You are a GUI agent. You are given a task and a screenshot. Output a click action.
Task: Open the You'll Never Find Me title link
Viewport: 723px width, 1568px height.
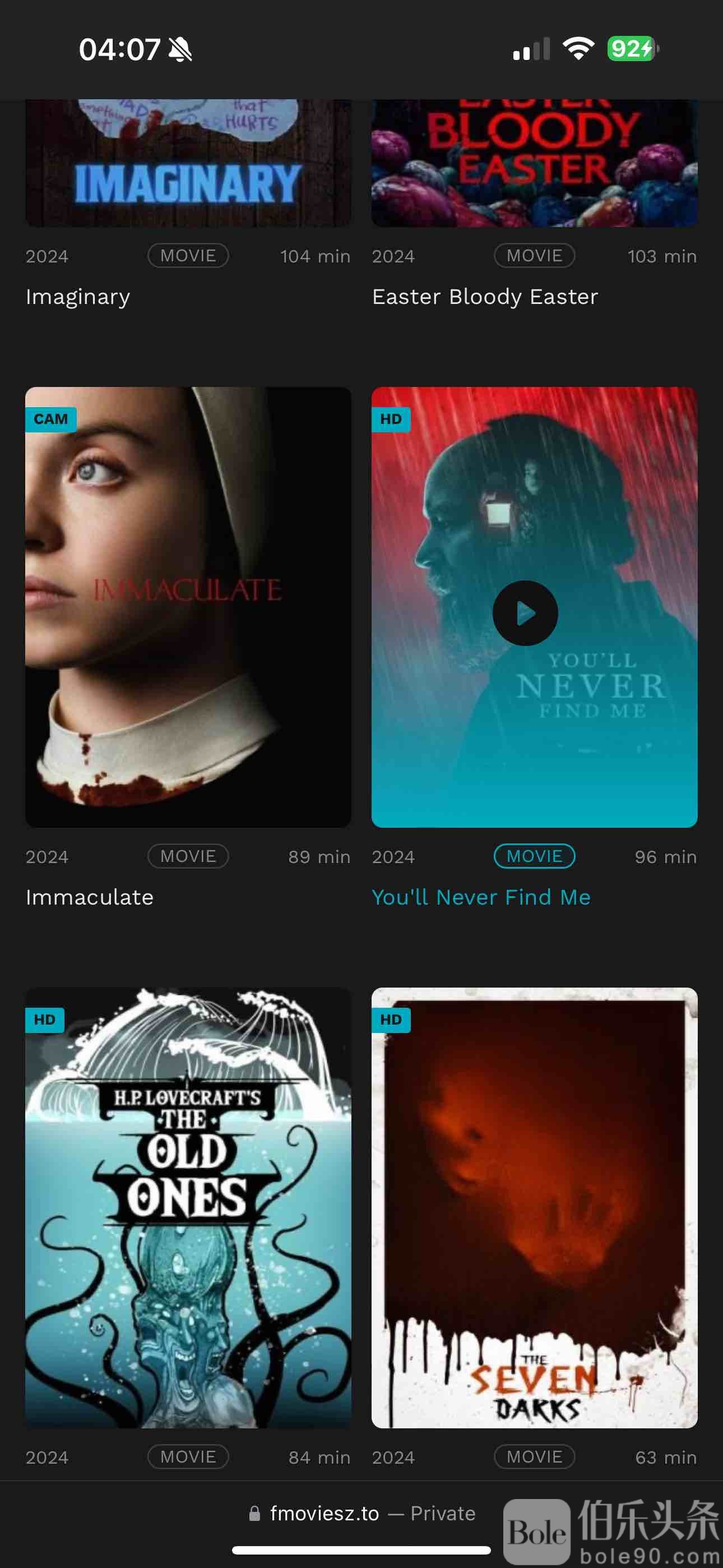click(x=481, y=897)
